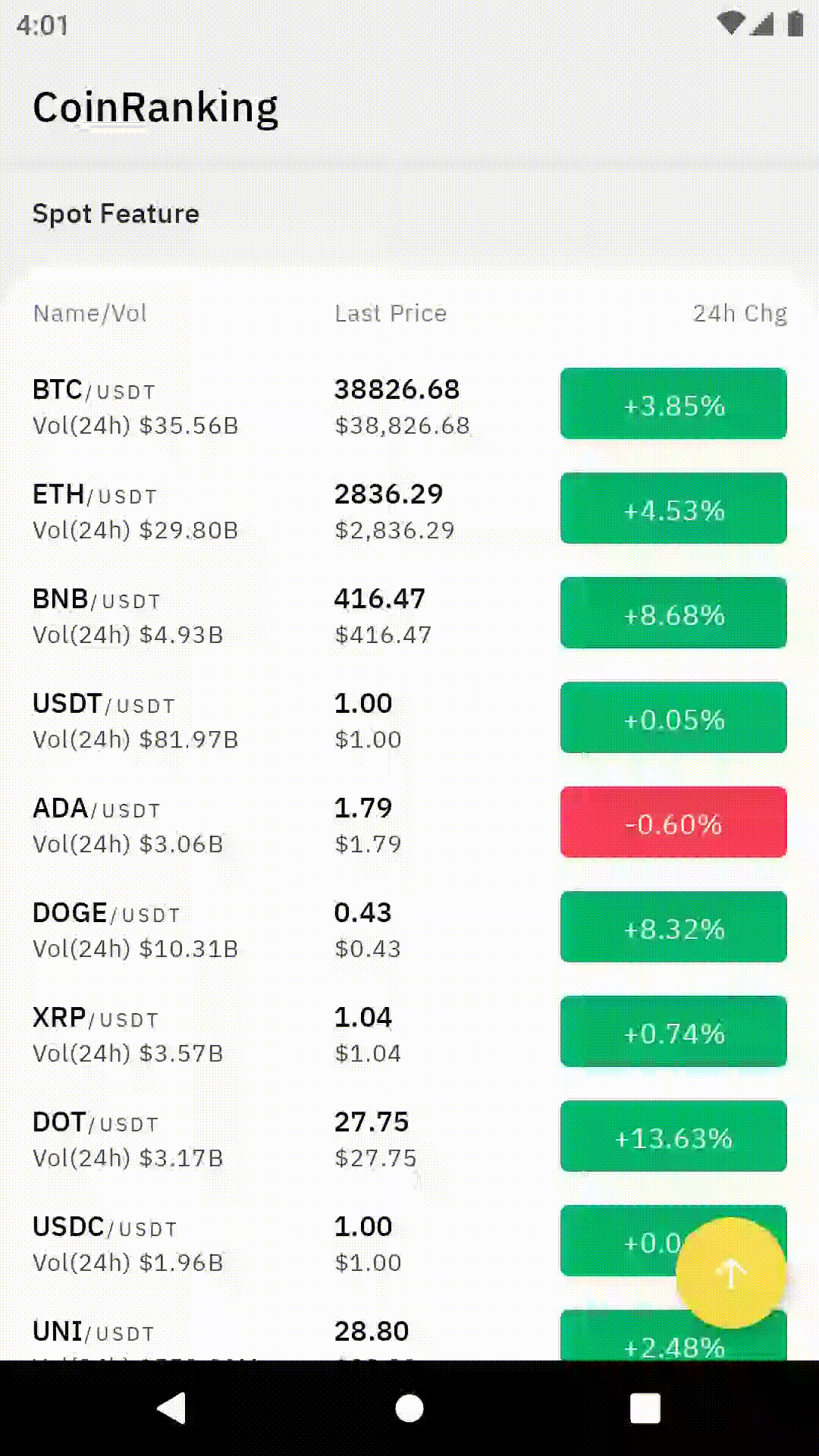This screenshot has height=1456, width=819.
Task: Tap DOT's +13.63% change badge
Action: click(x=673, y=1137)
